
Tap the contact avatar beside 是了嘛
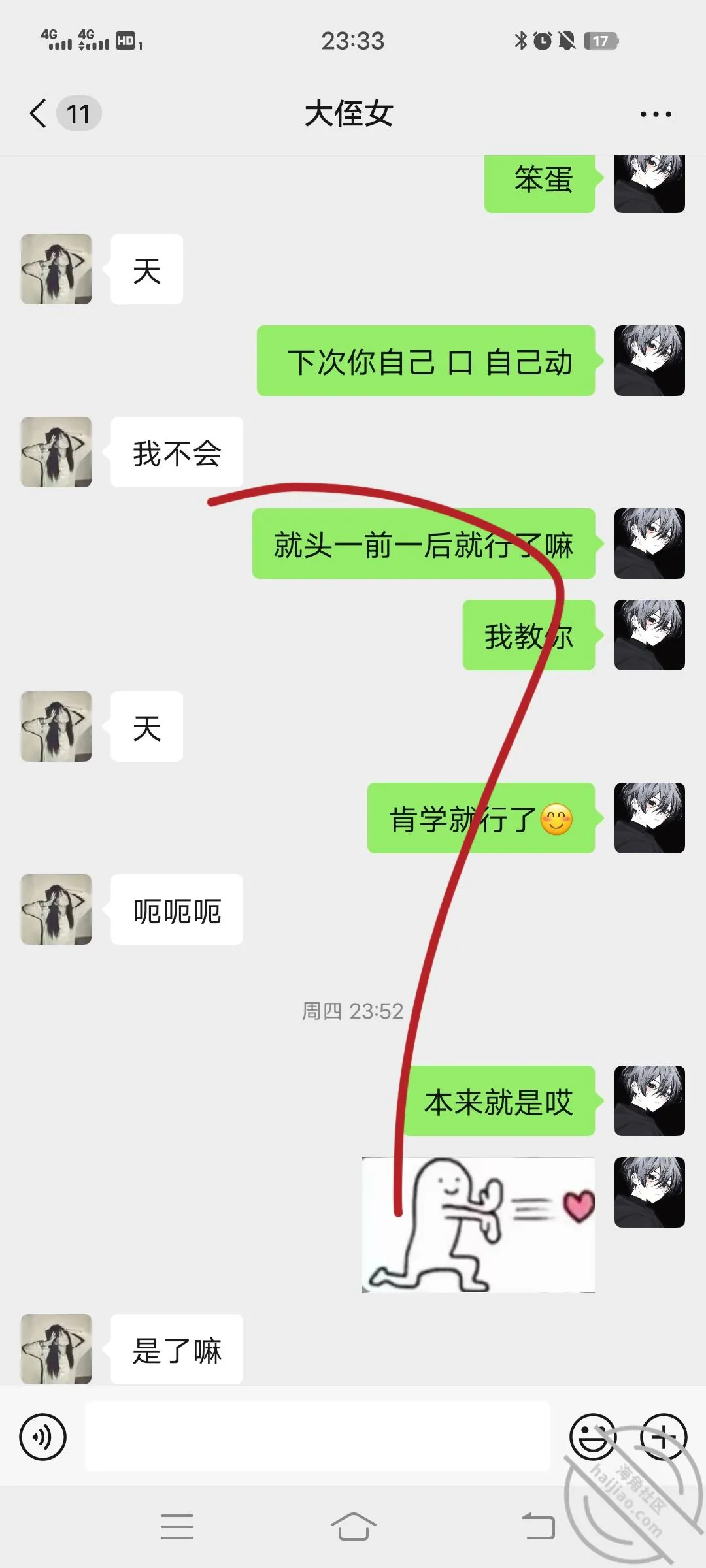tap(56, 1349)
